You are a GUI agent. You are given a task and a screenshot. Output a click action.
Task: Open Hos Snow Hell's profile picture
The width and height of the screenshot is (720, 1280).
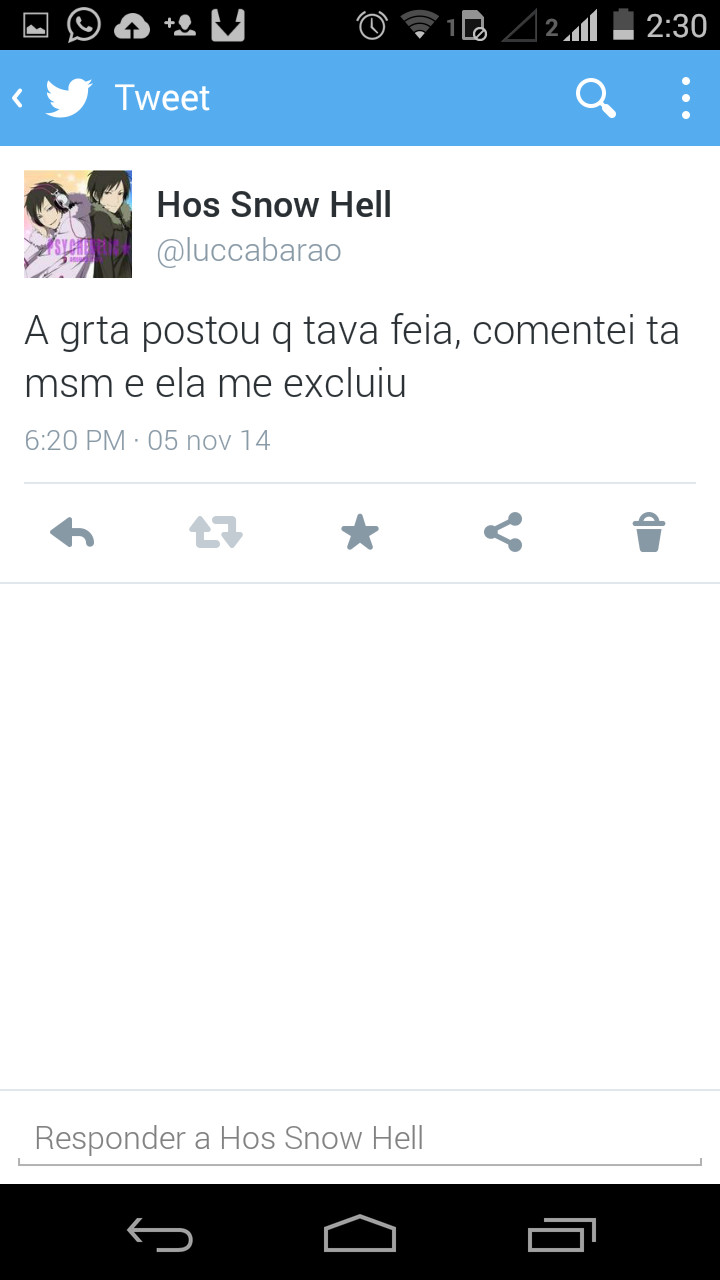pyautogui.click(x=78, y=224)
